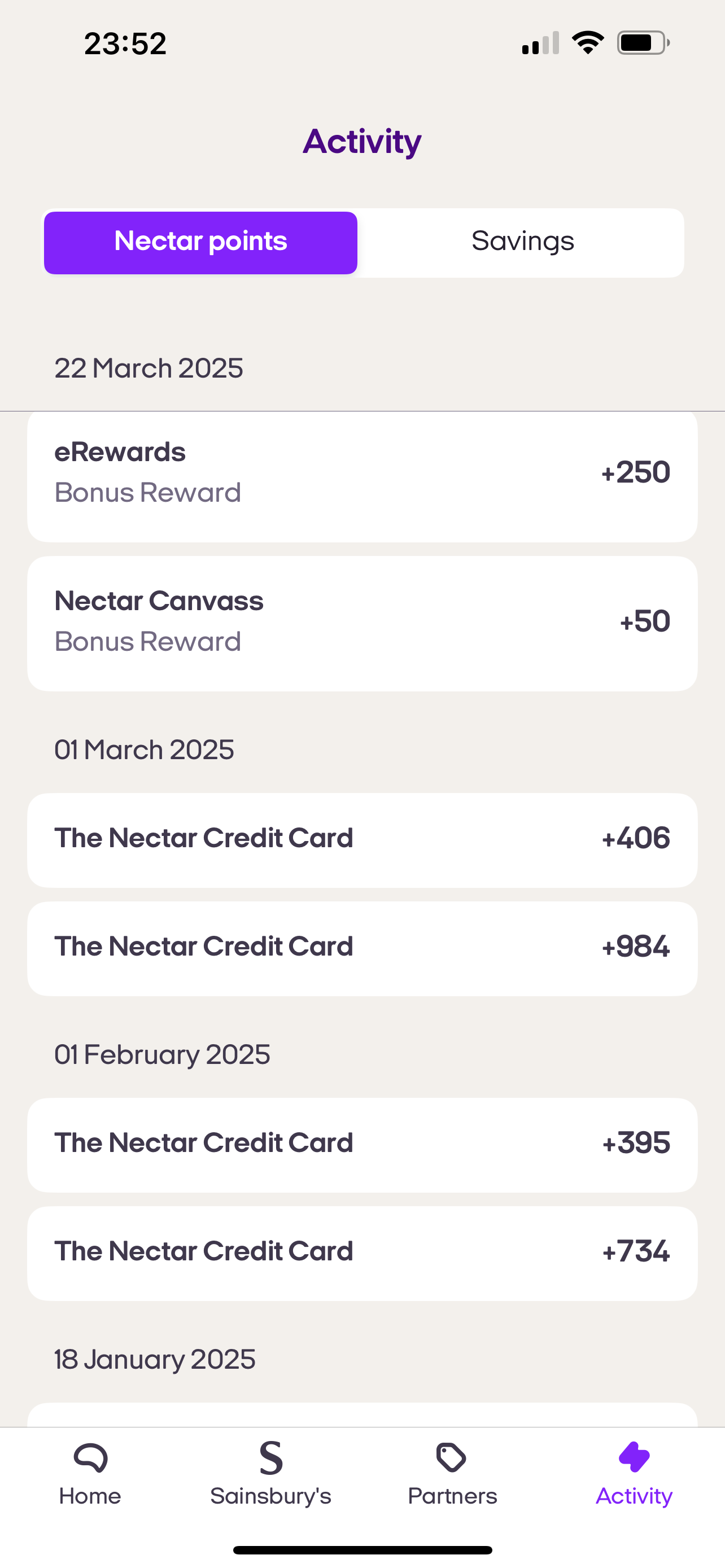Screen dimensions: 725x1568
Task: Switch to the Savings segment
Action: (522, 242)
